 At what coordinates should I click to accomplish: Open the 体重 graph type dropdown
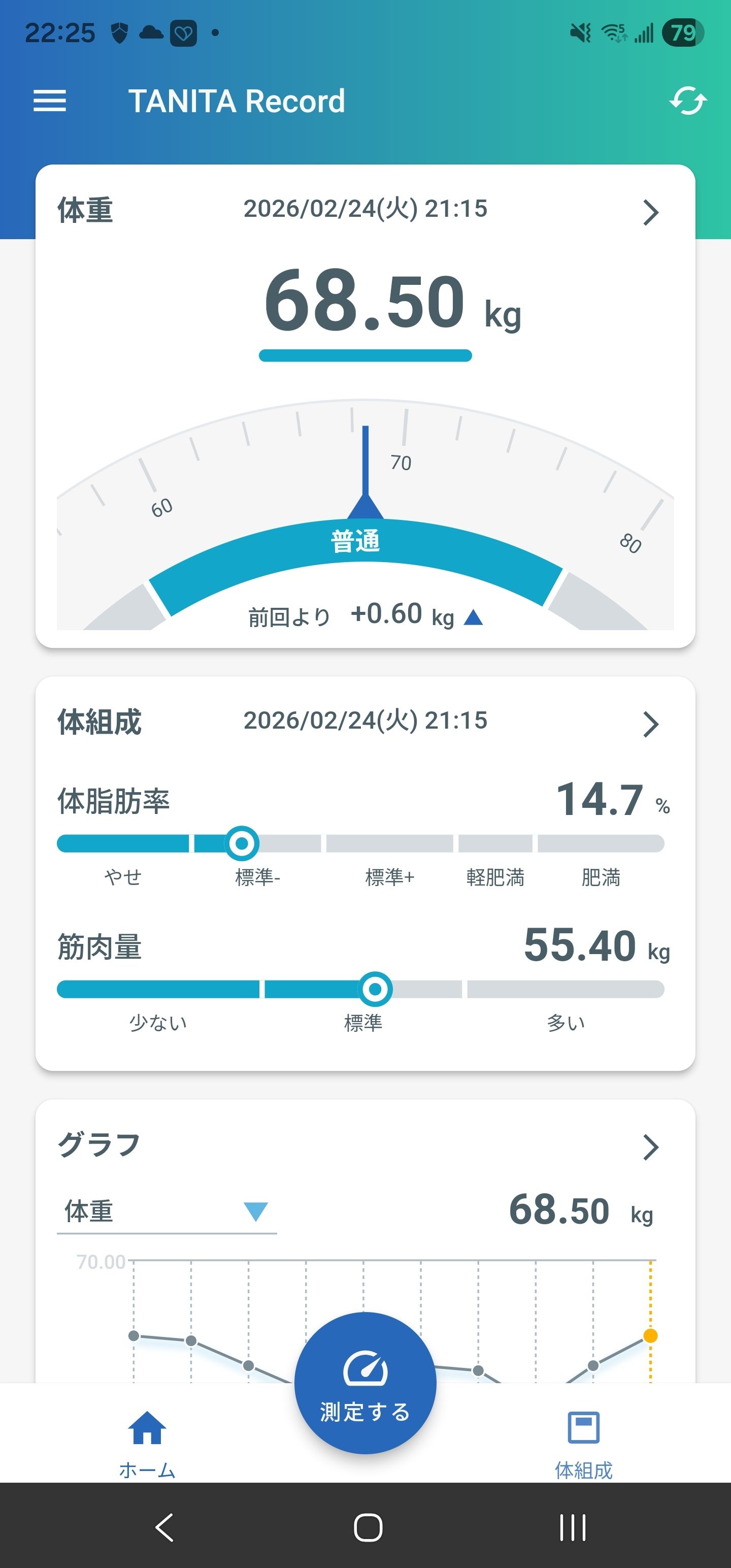click(x=166, y=1212)
